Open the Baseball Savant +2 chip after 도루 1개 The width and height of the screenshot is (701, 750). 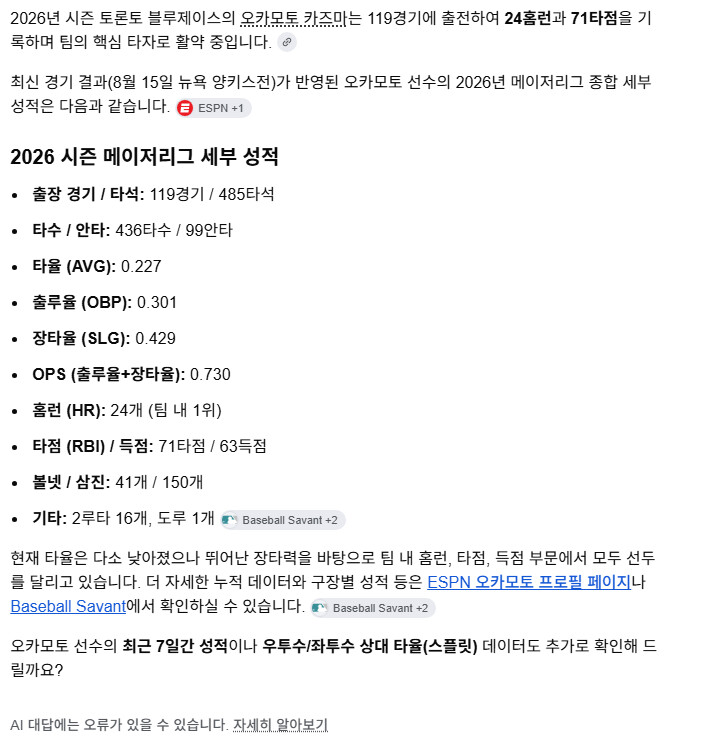tap(283, 520)
